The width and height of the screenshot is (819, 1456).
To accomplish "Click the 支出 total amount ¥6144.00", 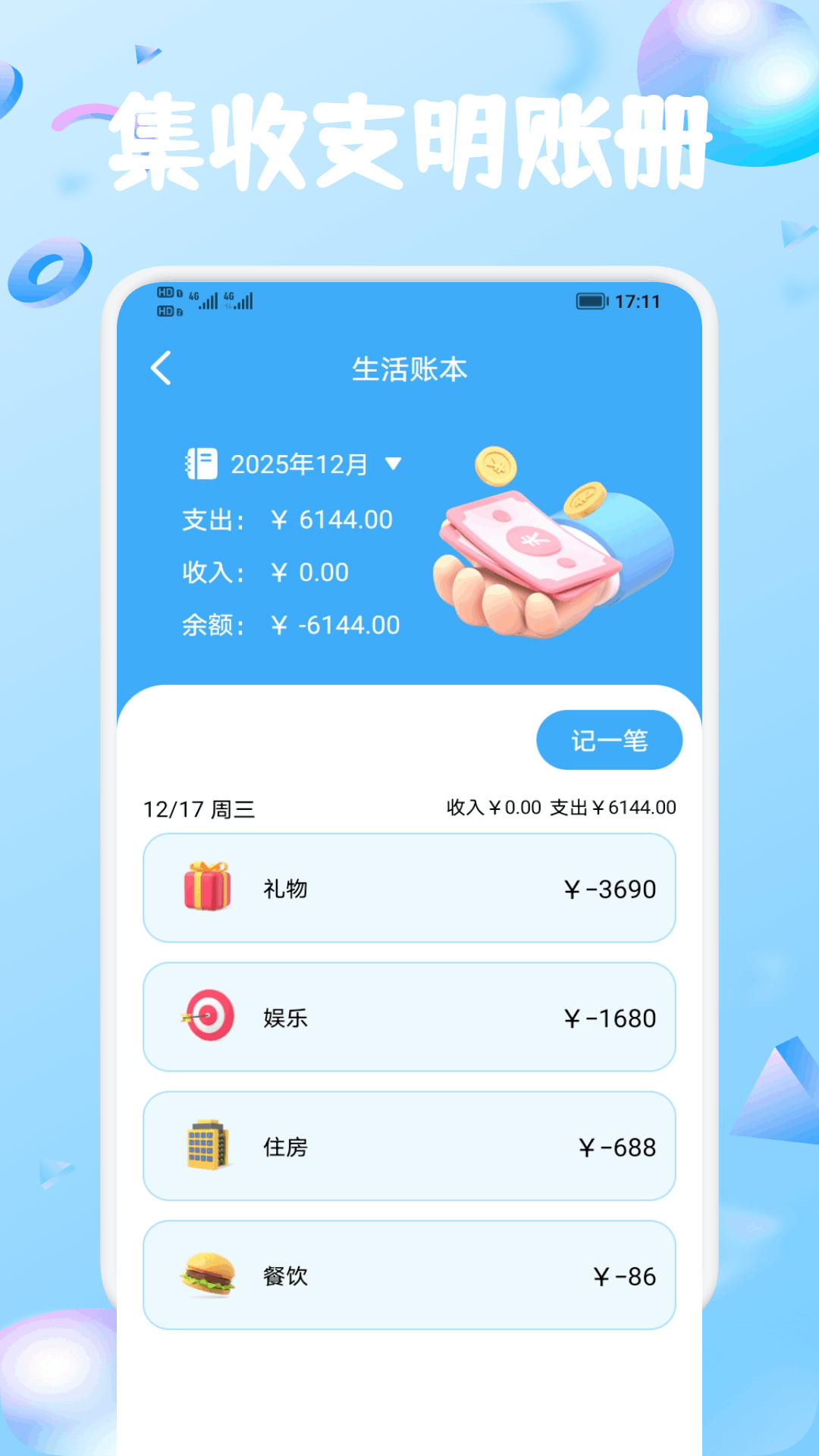I will (331, 519).
